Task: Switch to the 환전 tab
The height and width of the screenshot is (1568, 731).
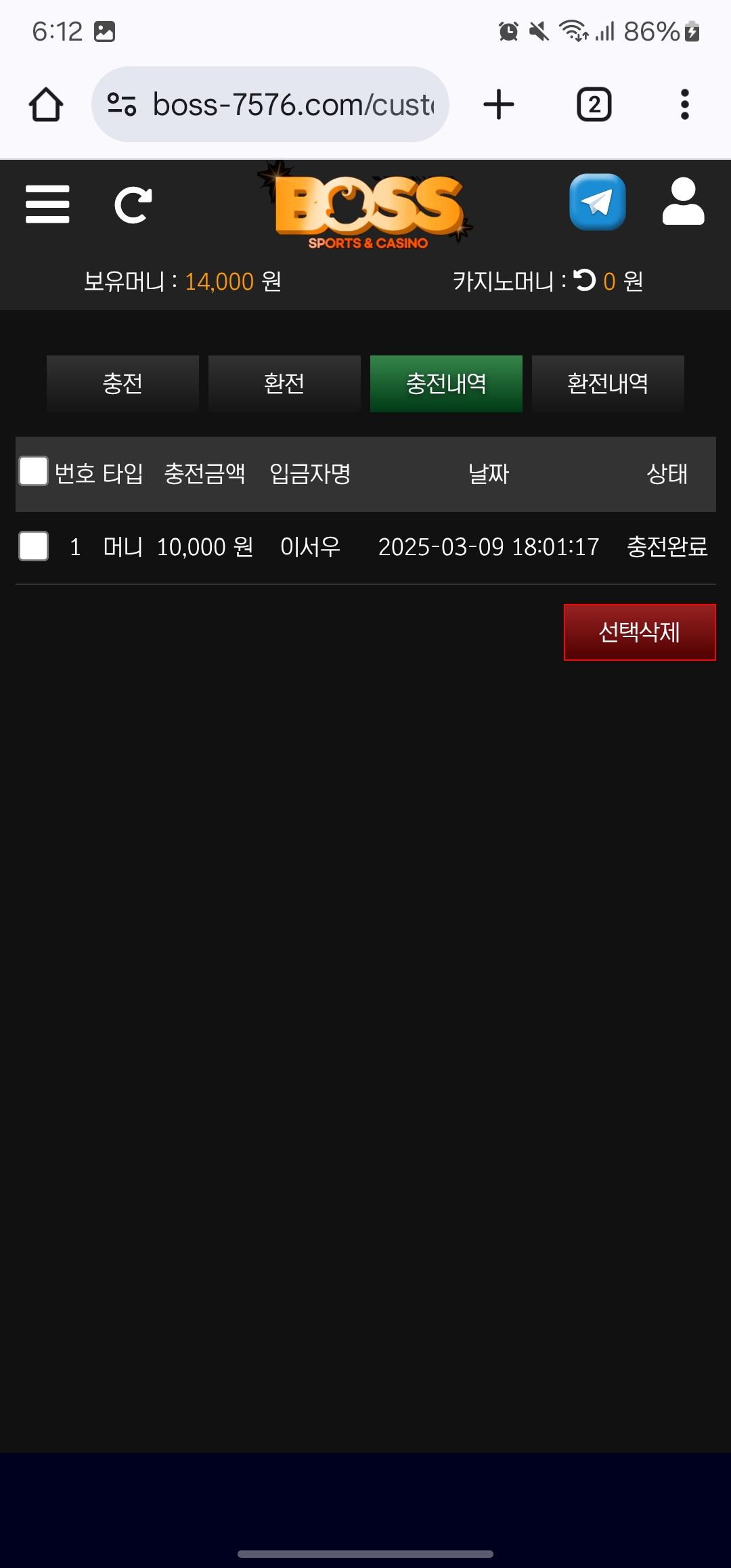Action: pyautogui.click(x=284, y=384)
